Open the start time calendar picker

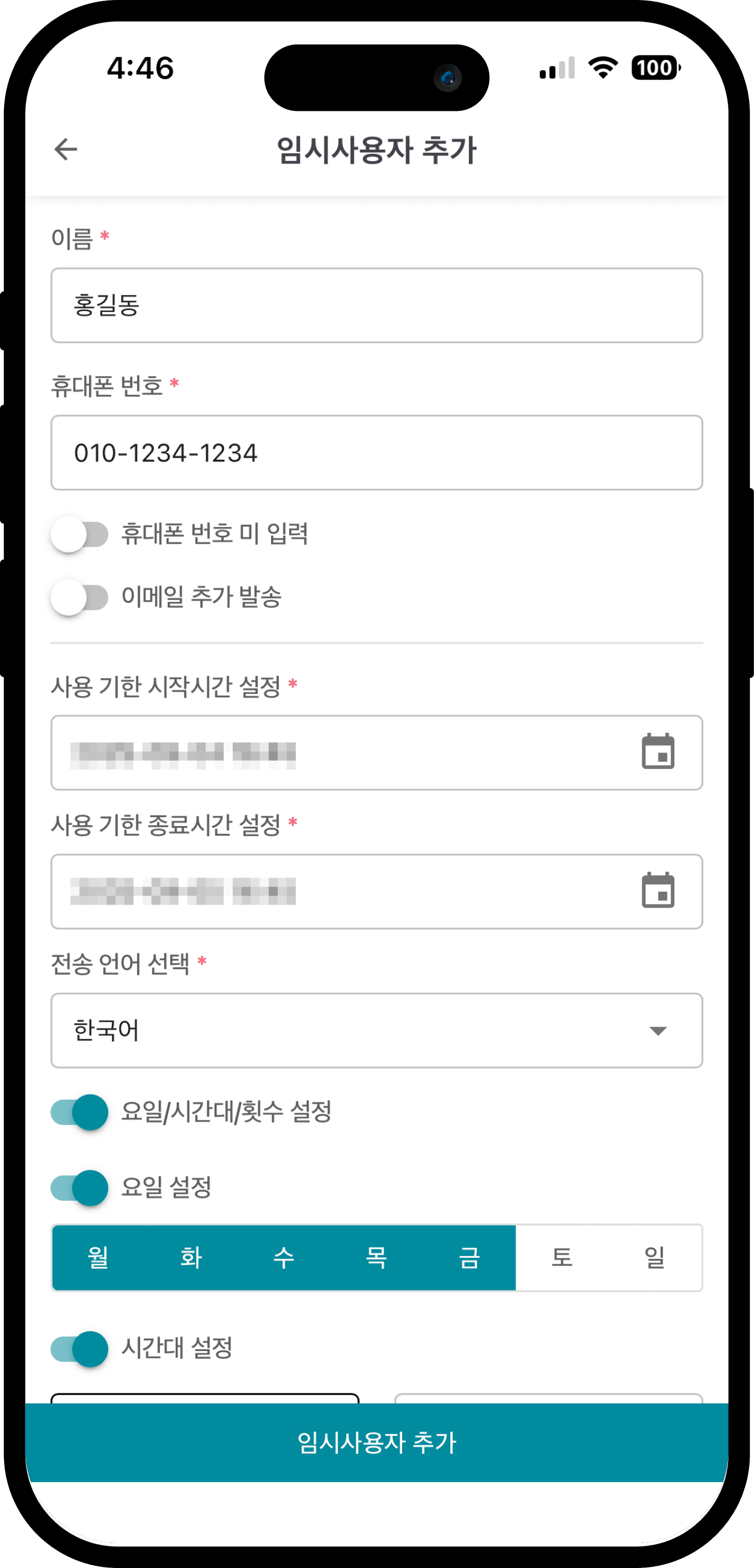660,753
